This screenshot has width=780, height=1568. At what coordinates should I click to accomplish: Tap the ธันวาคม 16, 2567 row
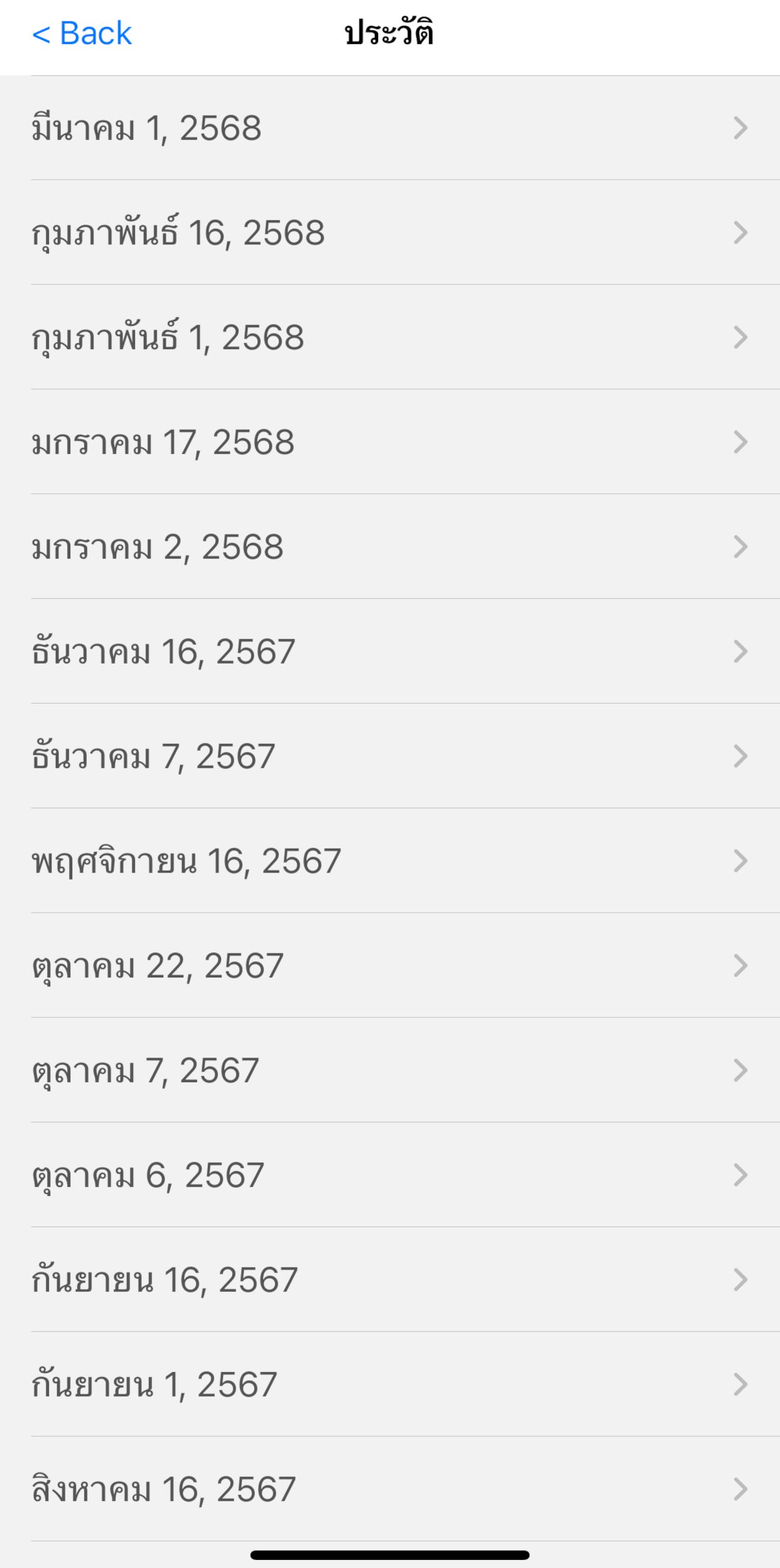tap(389, 652)
